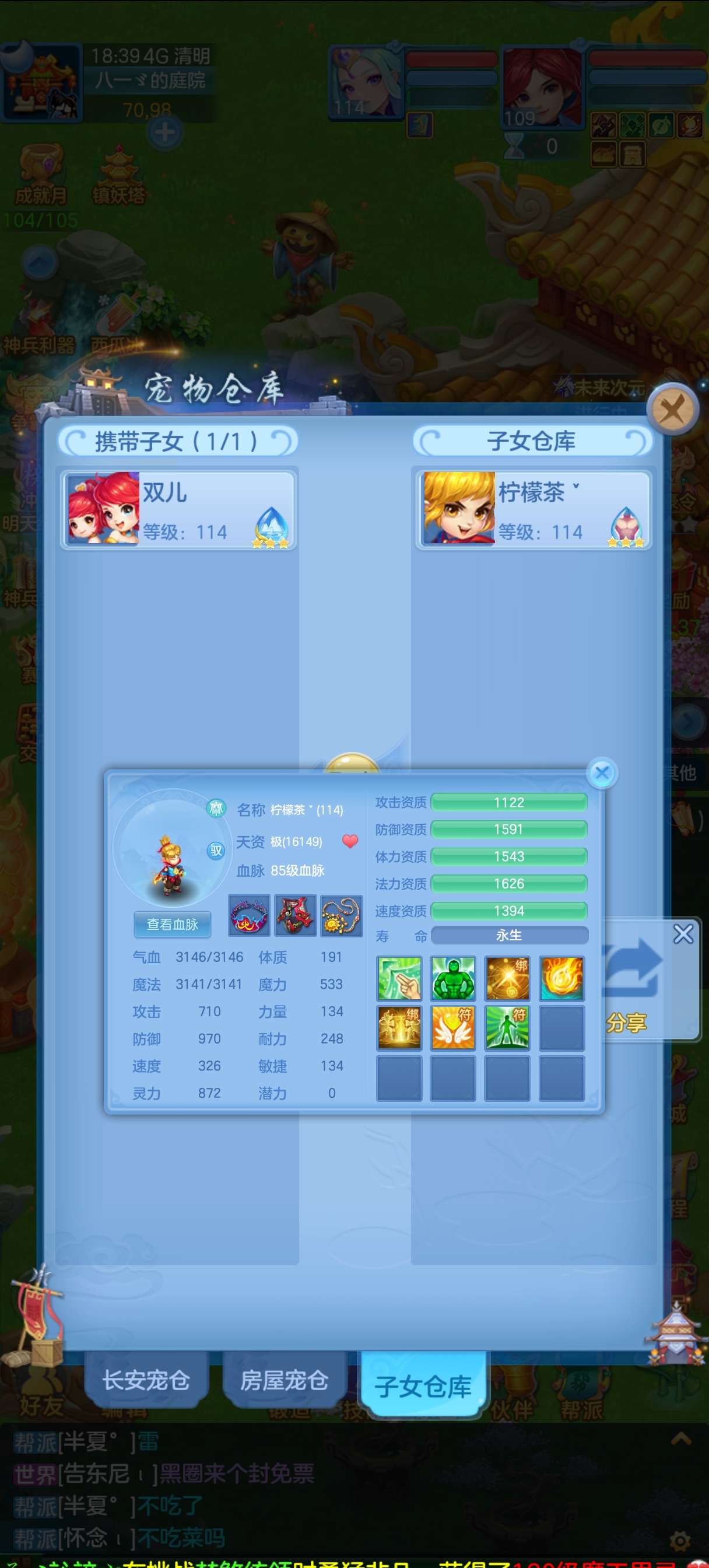Viewport: 709px width, 1568px height.
Task: Tap the 查看血脉 button
Action: coord(172,924)
